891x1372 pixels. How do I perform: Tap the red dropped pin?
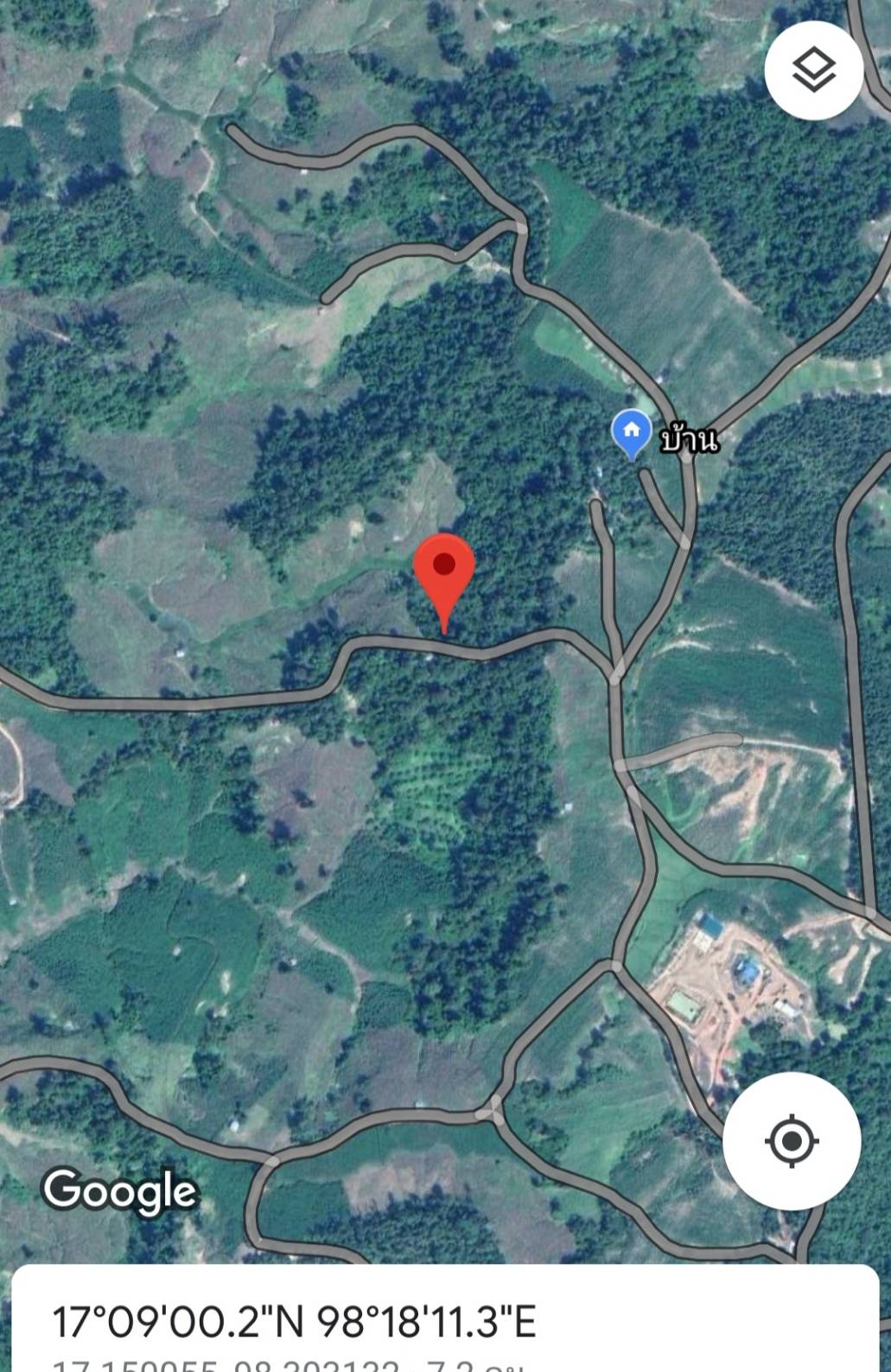[444, 572]
